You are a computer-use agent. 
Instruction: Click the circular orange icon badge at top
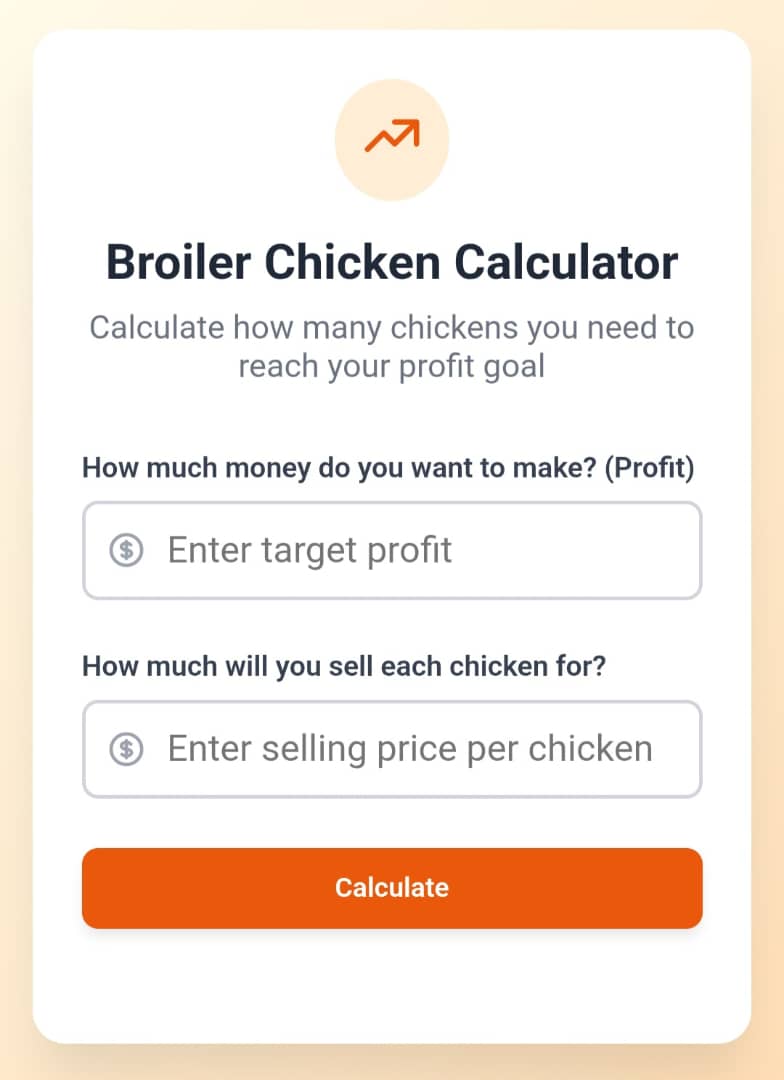(391, 140)
